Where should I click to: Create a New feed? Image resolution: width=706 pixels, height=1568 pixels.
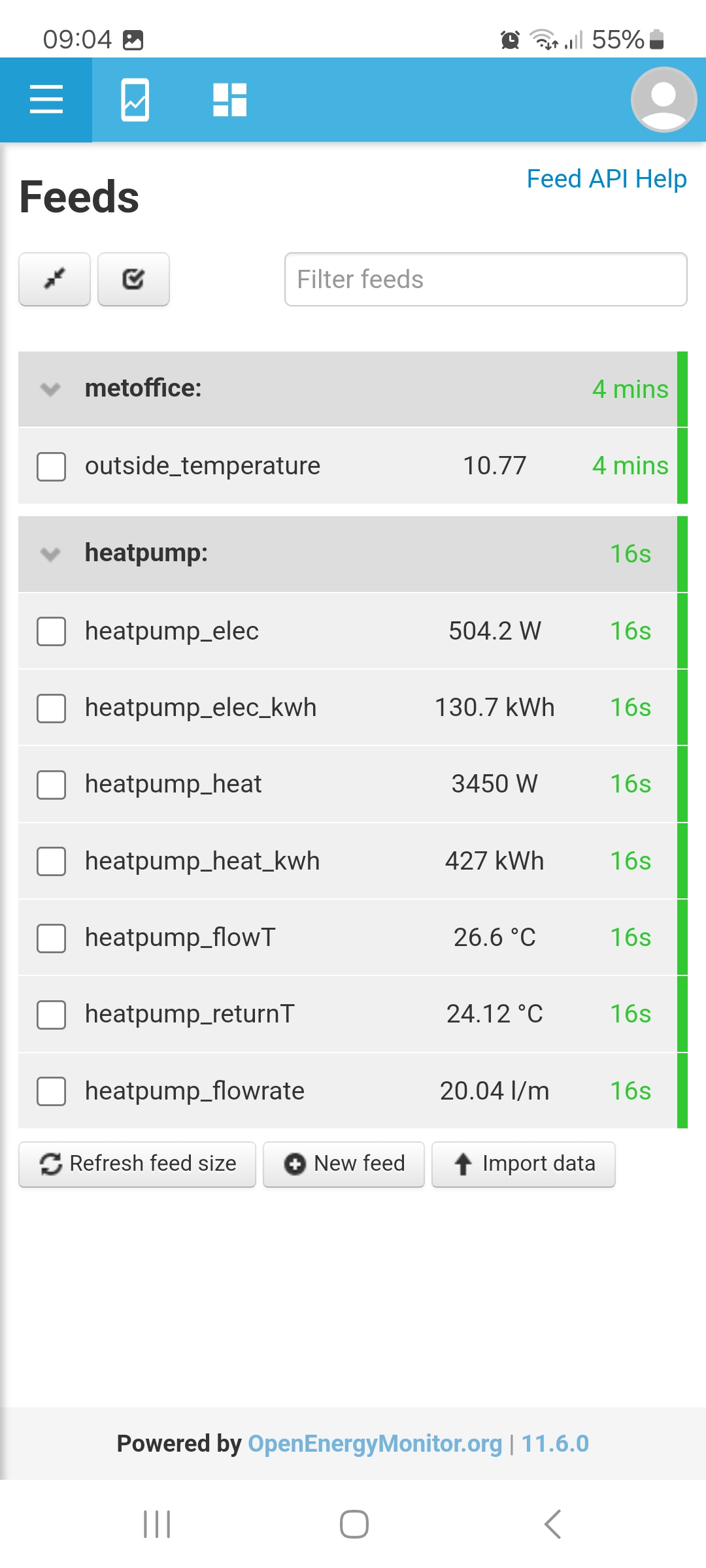pos(344,1164)
